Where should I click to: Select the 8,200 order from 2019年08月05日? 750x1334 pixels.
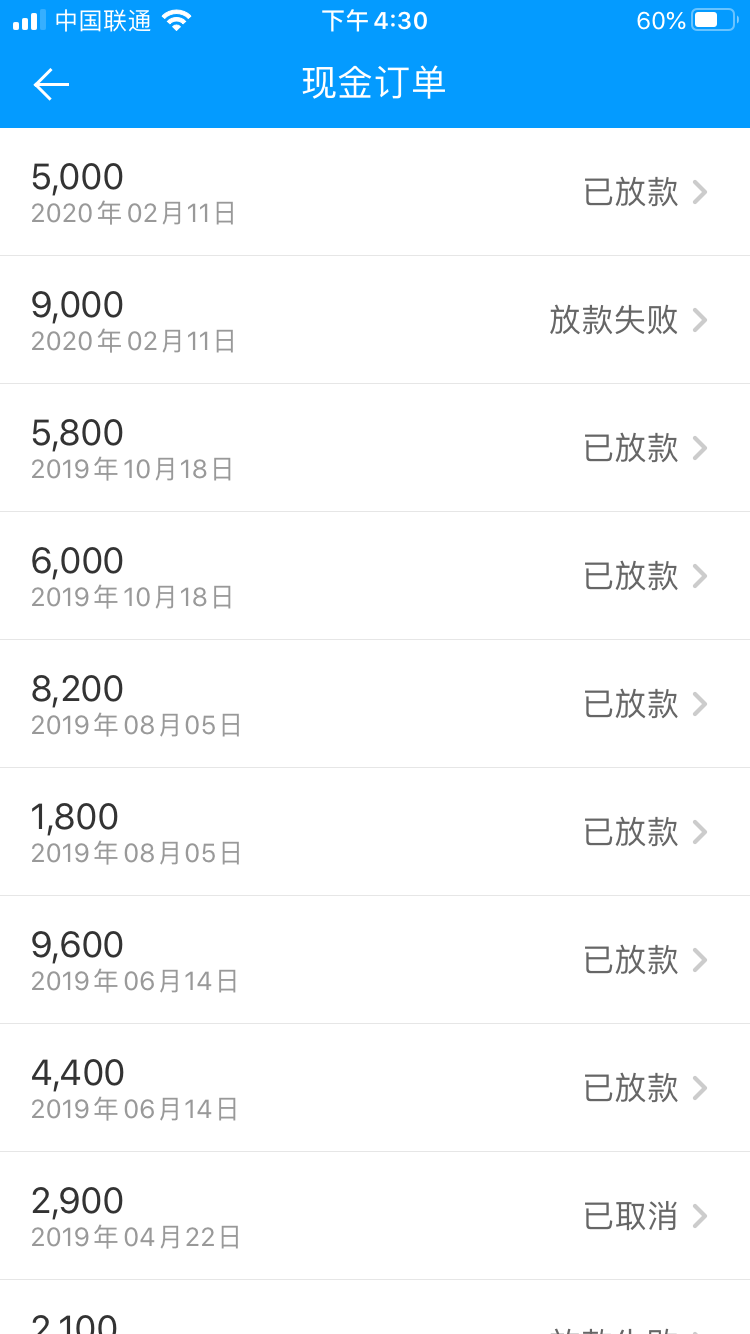375,704
